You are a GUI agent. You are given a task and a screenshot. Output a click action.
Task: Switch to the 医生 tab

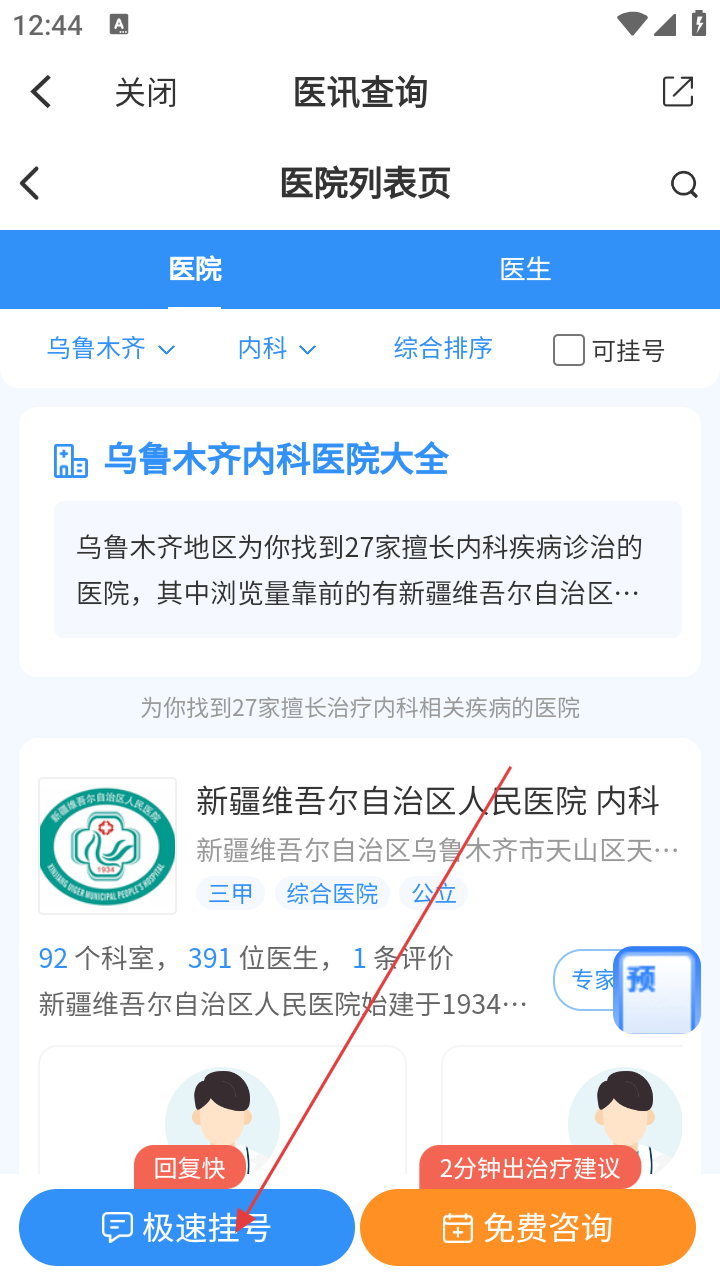click(525, 269)
